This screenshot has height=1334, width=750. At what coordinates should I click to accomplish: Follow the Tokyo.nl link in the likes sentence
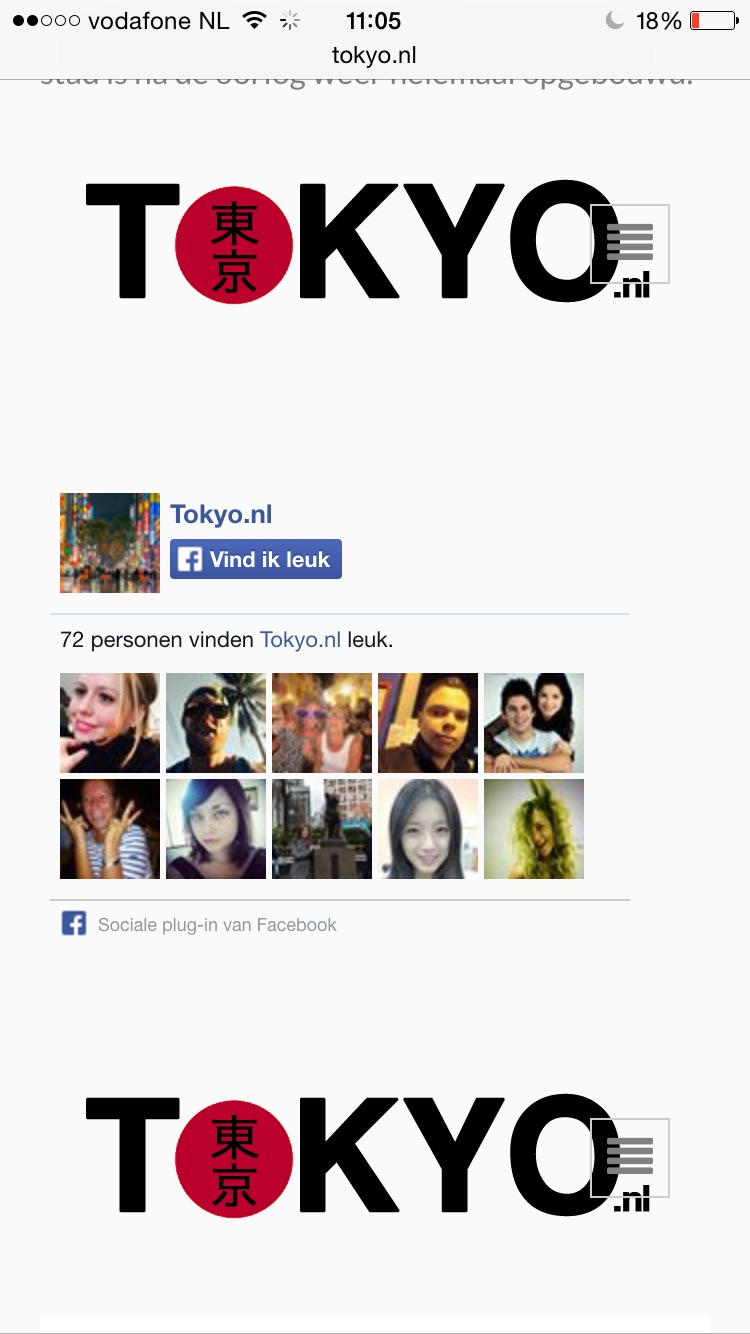[x=300, y=639]
